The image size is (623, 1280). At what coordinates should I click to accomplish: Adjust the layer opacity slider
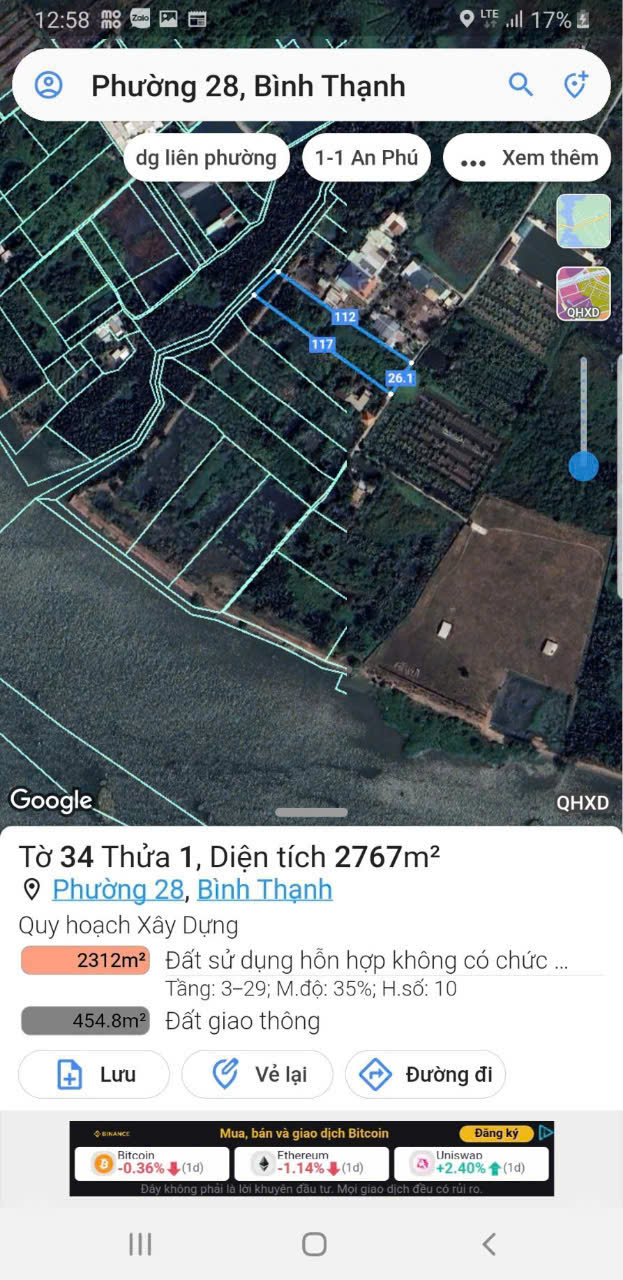583,464
